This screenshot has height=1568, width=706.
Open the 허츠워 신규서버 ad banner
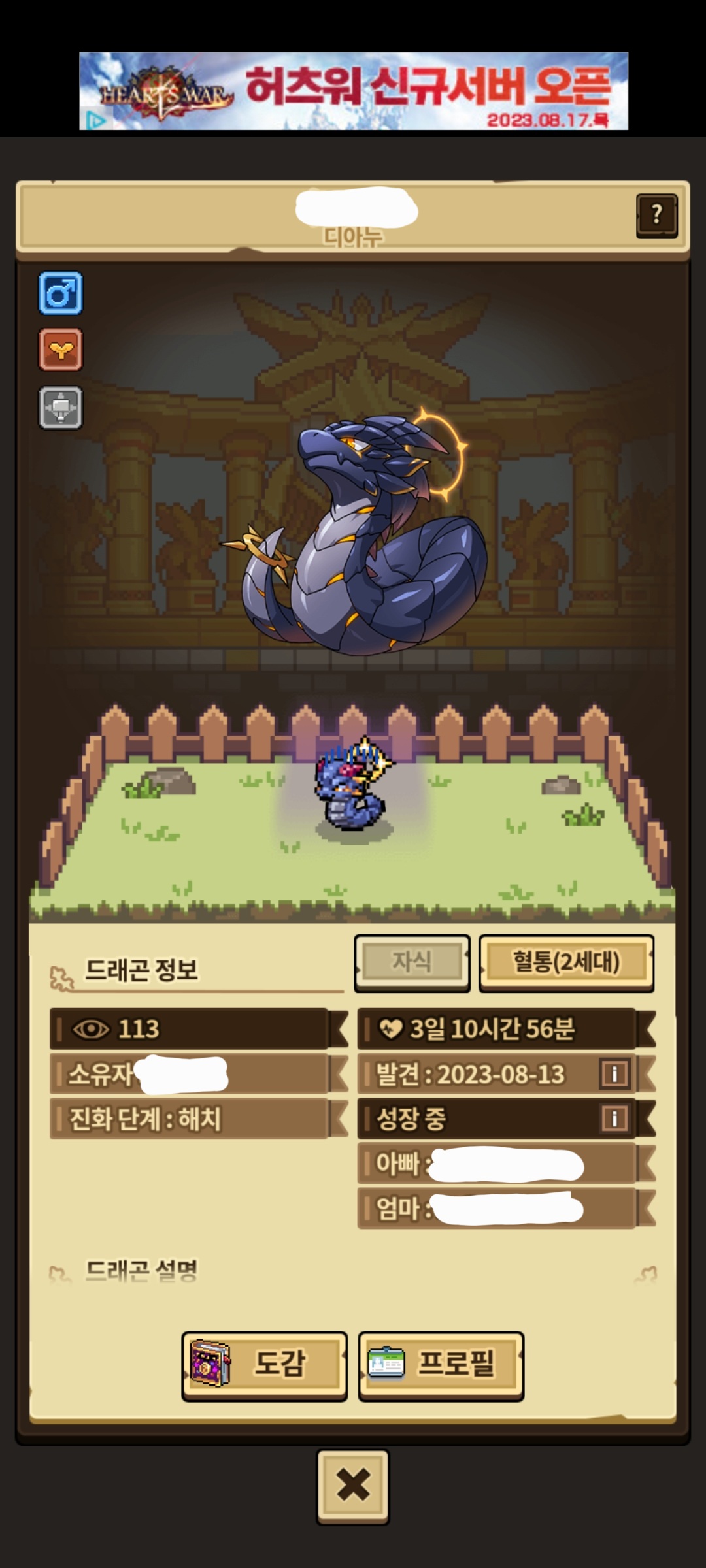click(x=354, y=91)
